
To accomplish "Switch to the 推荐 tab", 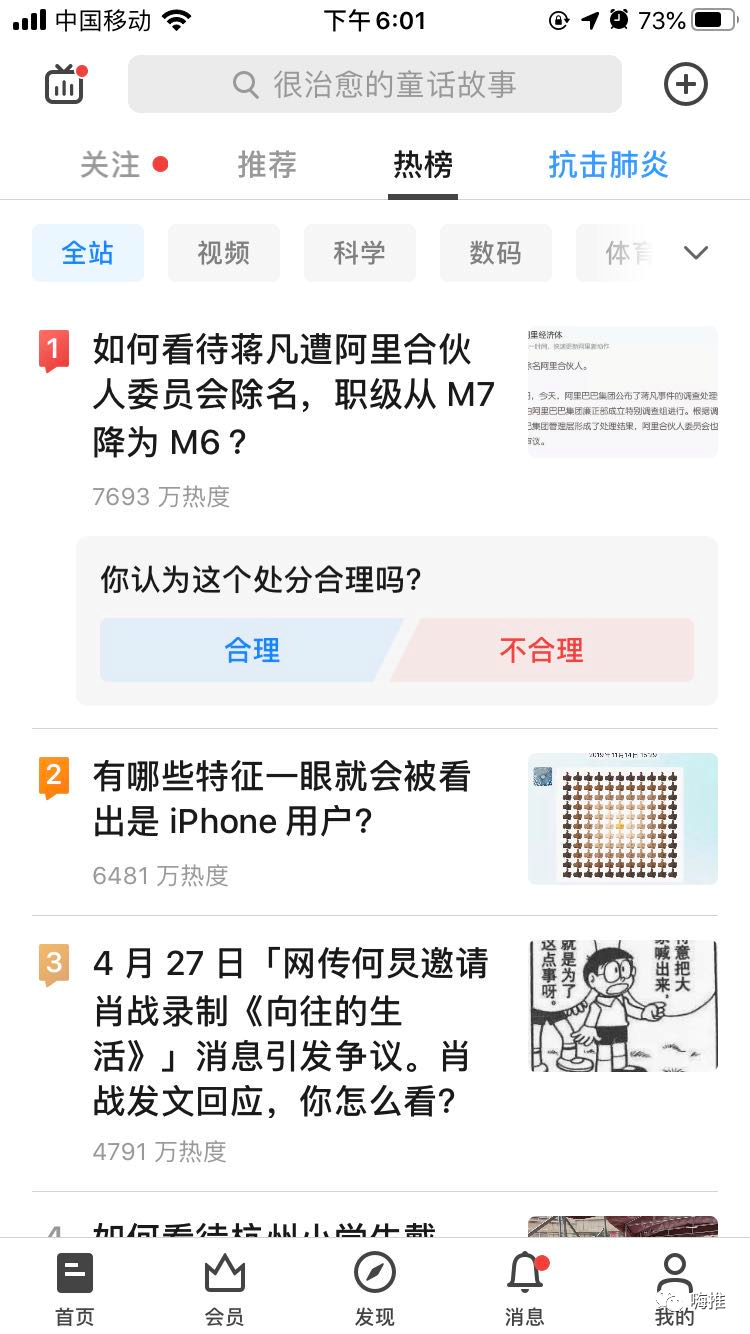I will tap(267, 165).
